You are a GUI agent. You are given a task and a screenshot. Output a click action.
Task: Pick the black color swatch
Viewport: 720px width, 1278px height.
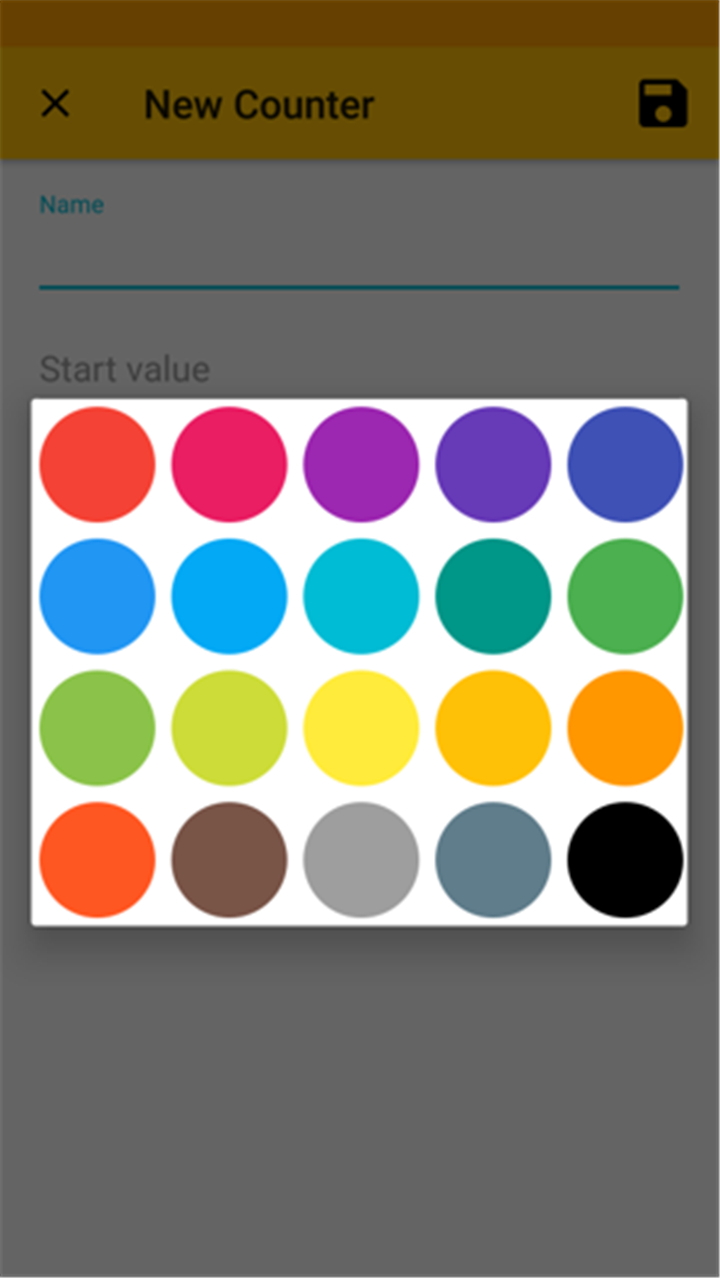(x=625, y=860)
